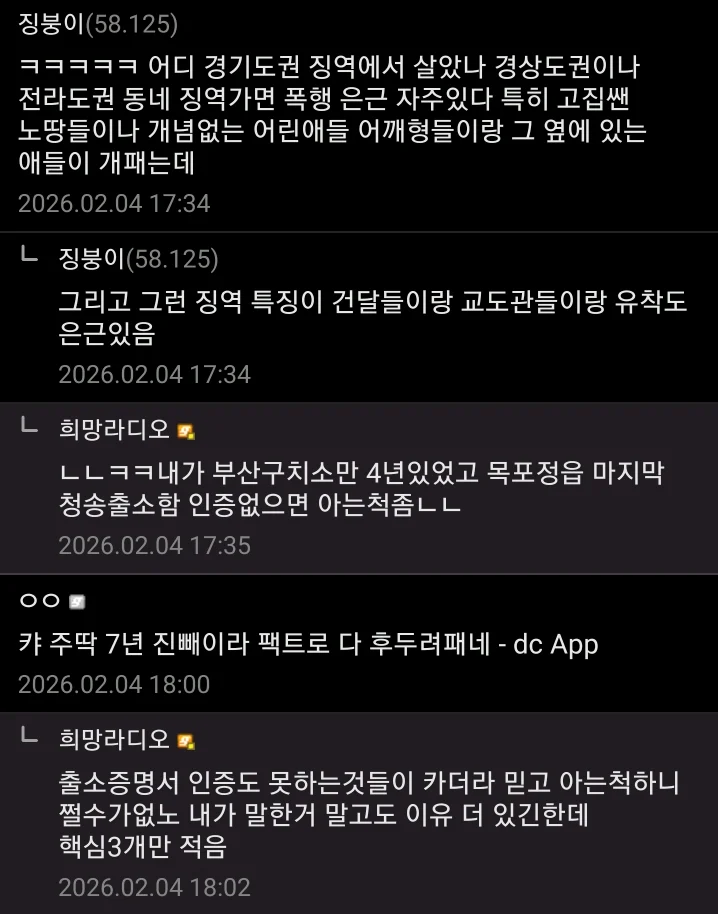Open profile of 징붕이 on the top comment

(52, 25)
